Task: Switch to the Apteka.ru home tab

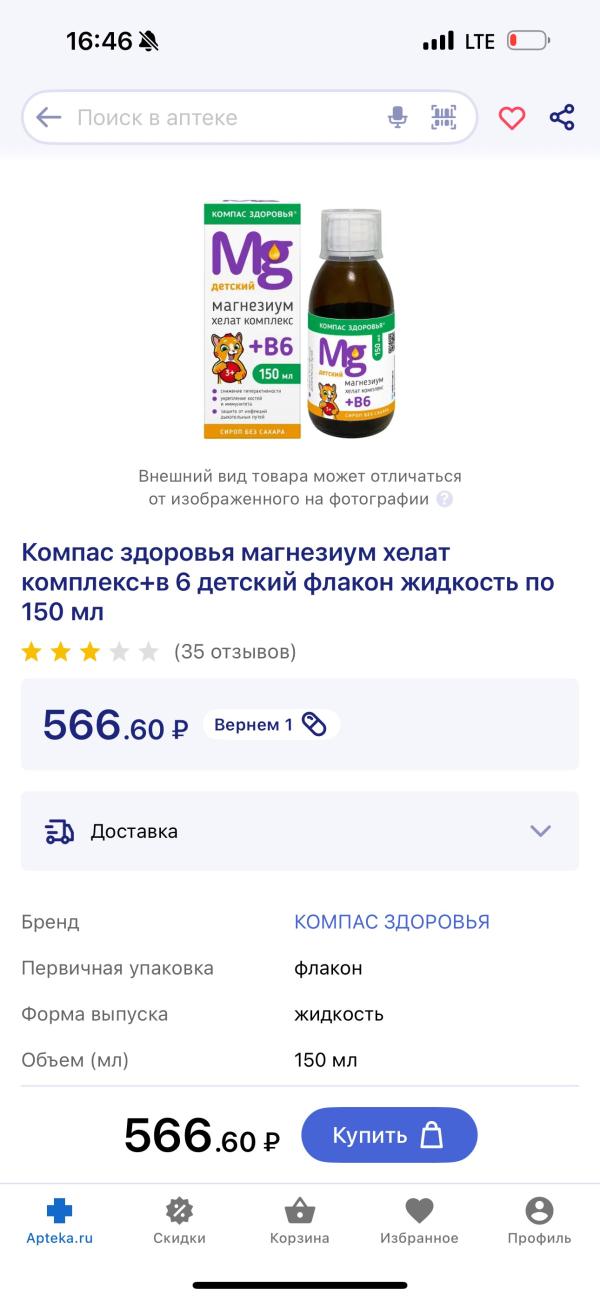Action: pyautogui.click(x=60, y=1221)
